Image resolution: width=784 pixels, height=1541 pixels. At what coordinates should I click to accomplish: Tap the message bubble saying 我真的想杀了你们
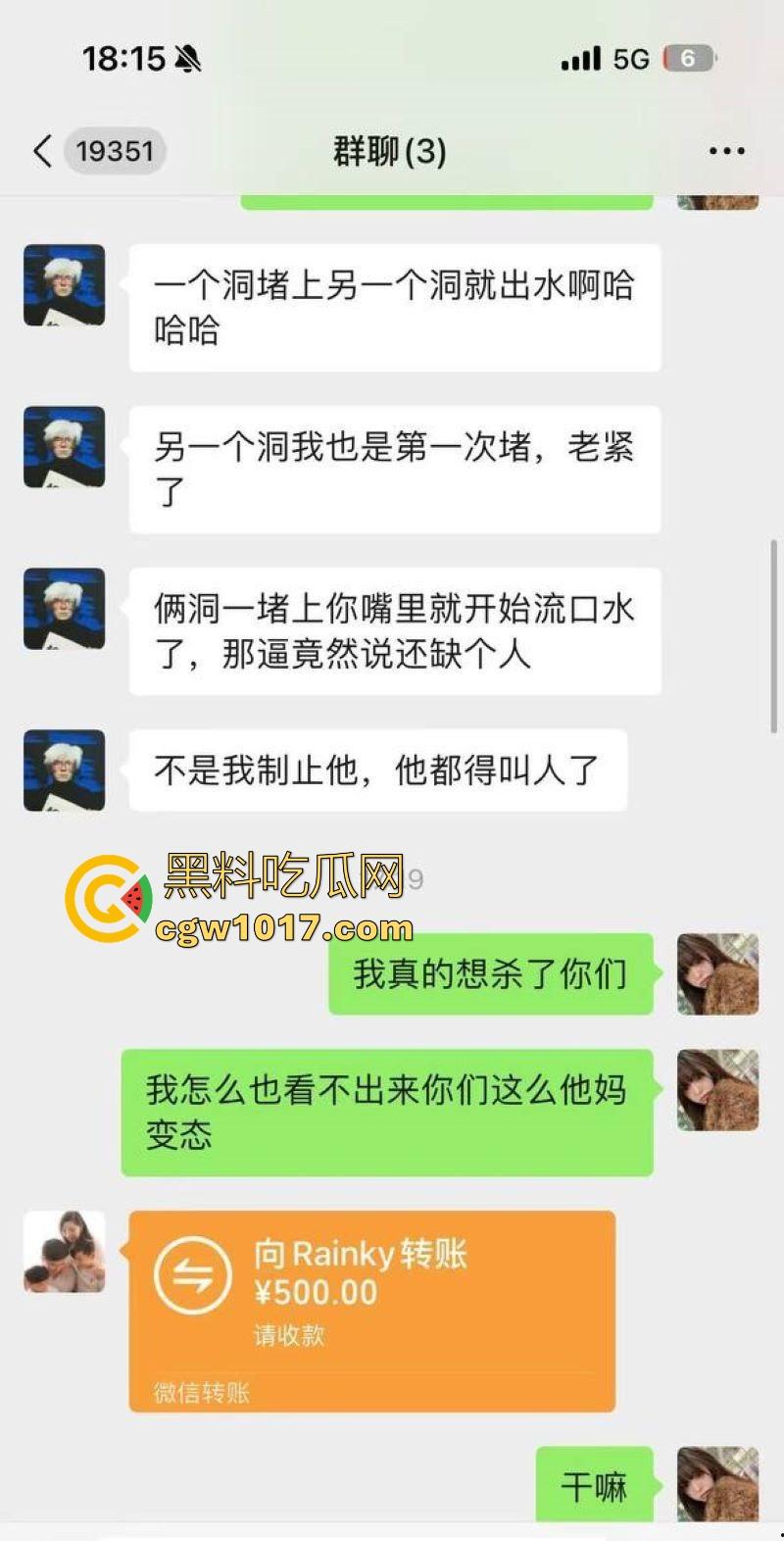click(x=490, y=974)
